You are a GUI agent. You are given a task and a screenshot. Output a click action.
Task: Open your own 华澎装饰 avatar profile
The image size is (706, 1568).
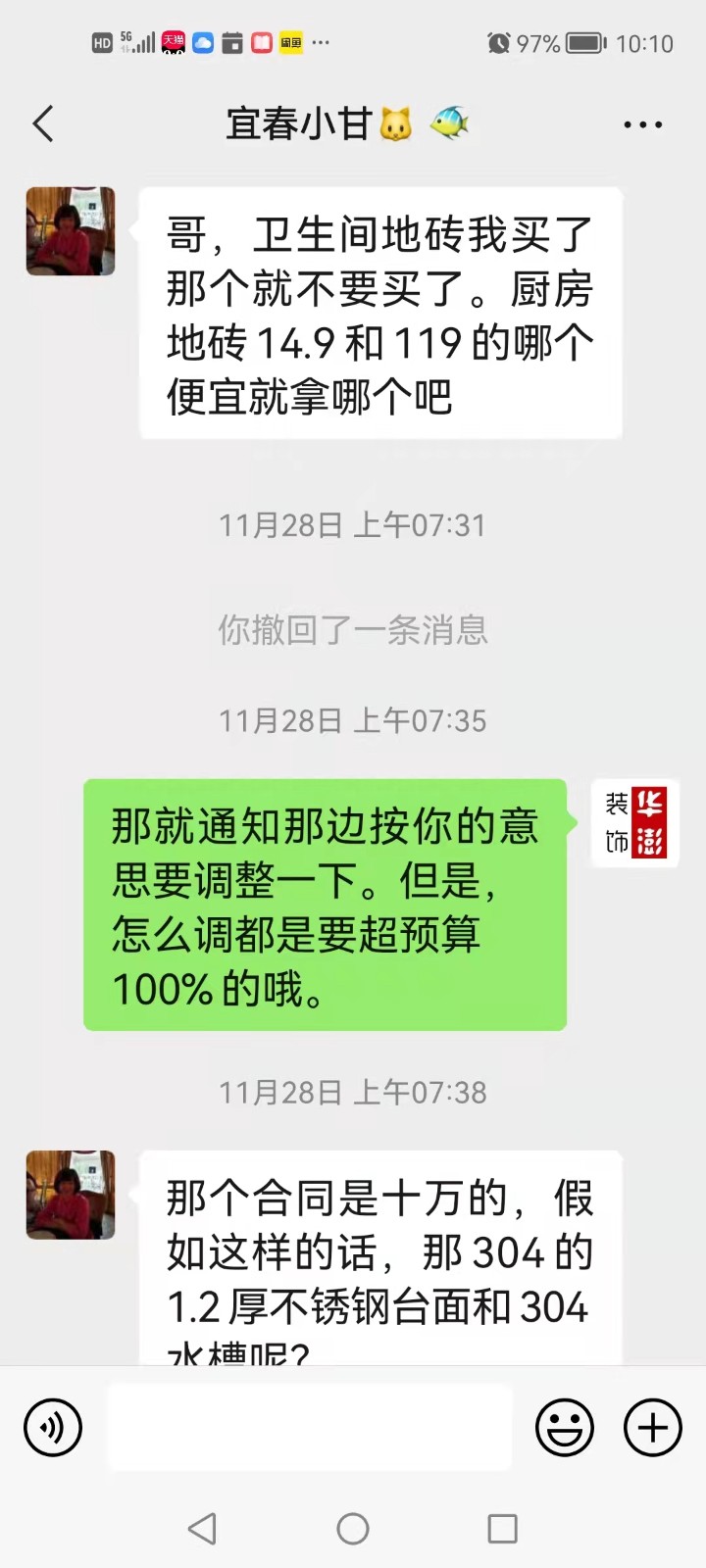click(x=635, y=823)
